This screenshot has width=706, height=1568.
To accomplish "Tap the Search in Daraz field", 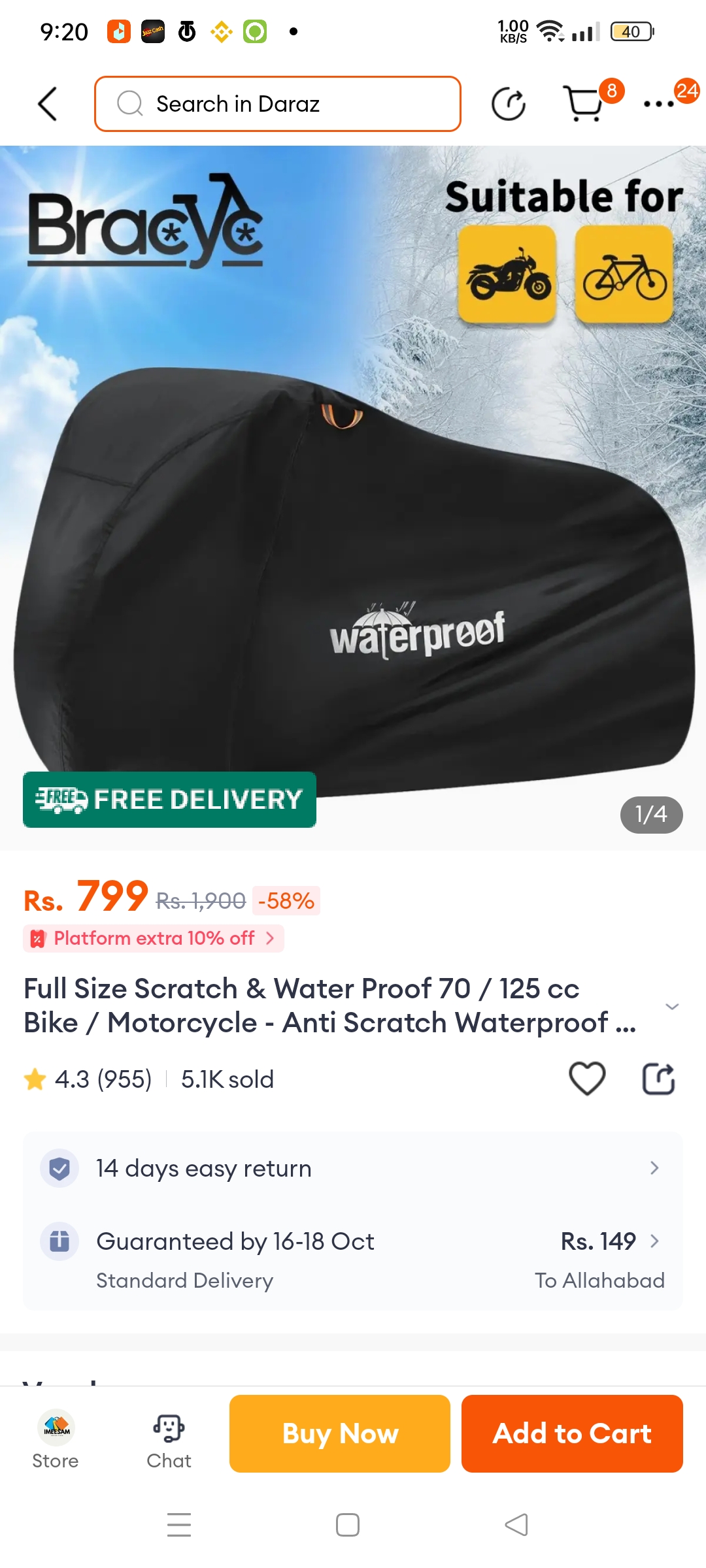I will tap(278, 104).
